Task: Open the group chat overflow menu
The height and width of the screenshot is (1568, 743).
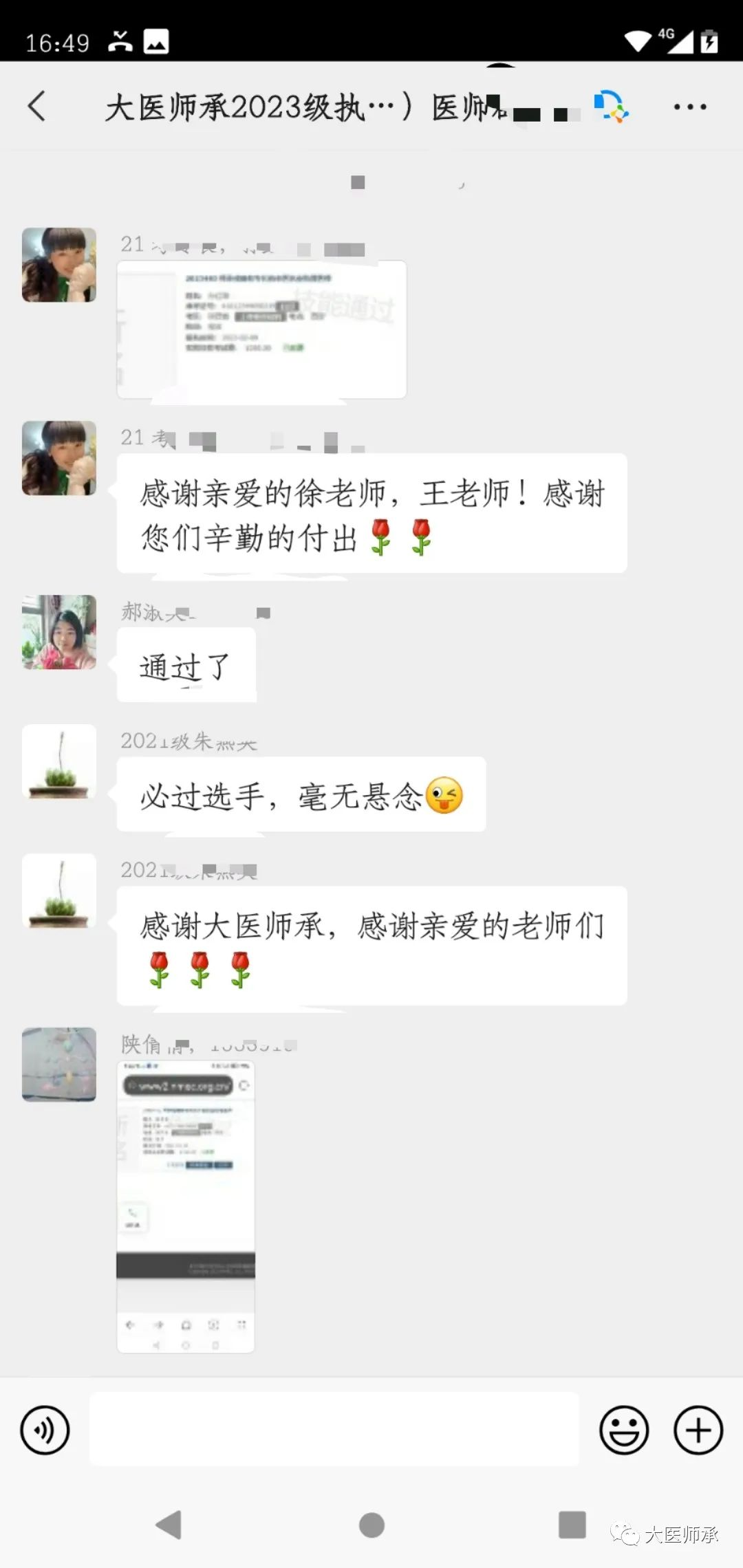Action: [689, 107]
